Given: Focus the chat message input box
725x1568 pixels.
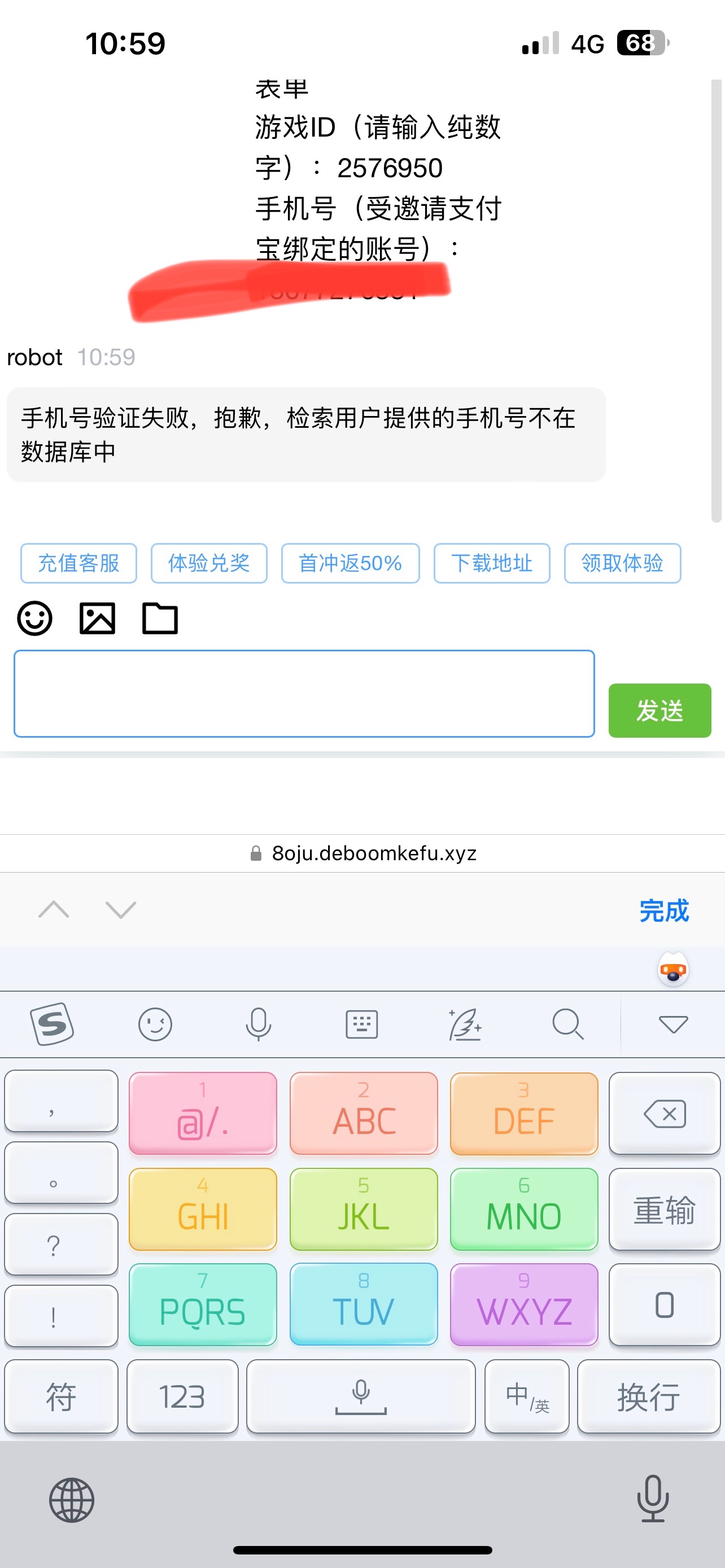Looking at the screenshot, I should pyautogui.click(x=304, y=693).
